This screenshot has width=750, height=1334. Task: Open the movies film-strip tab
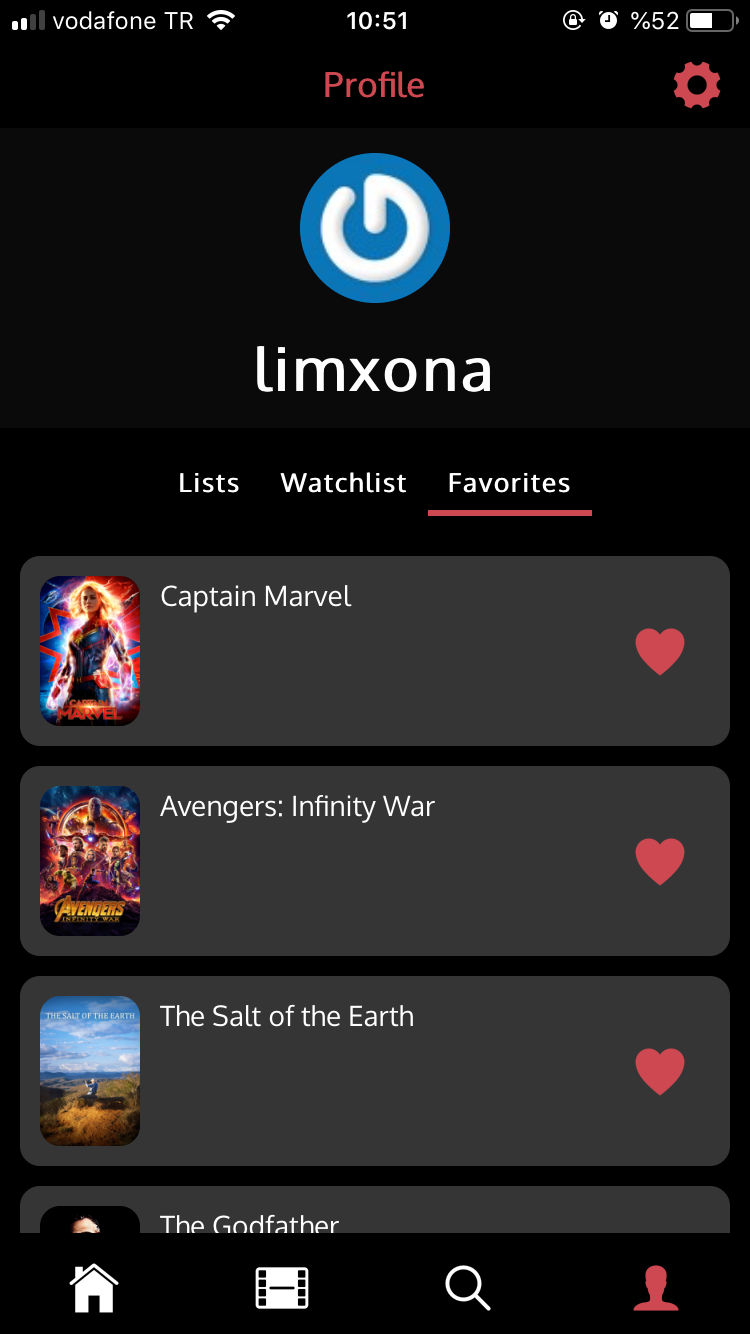(x=281, y=1287)
